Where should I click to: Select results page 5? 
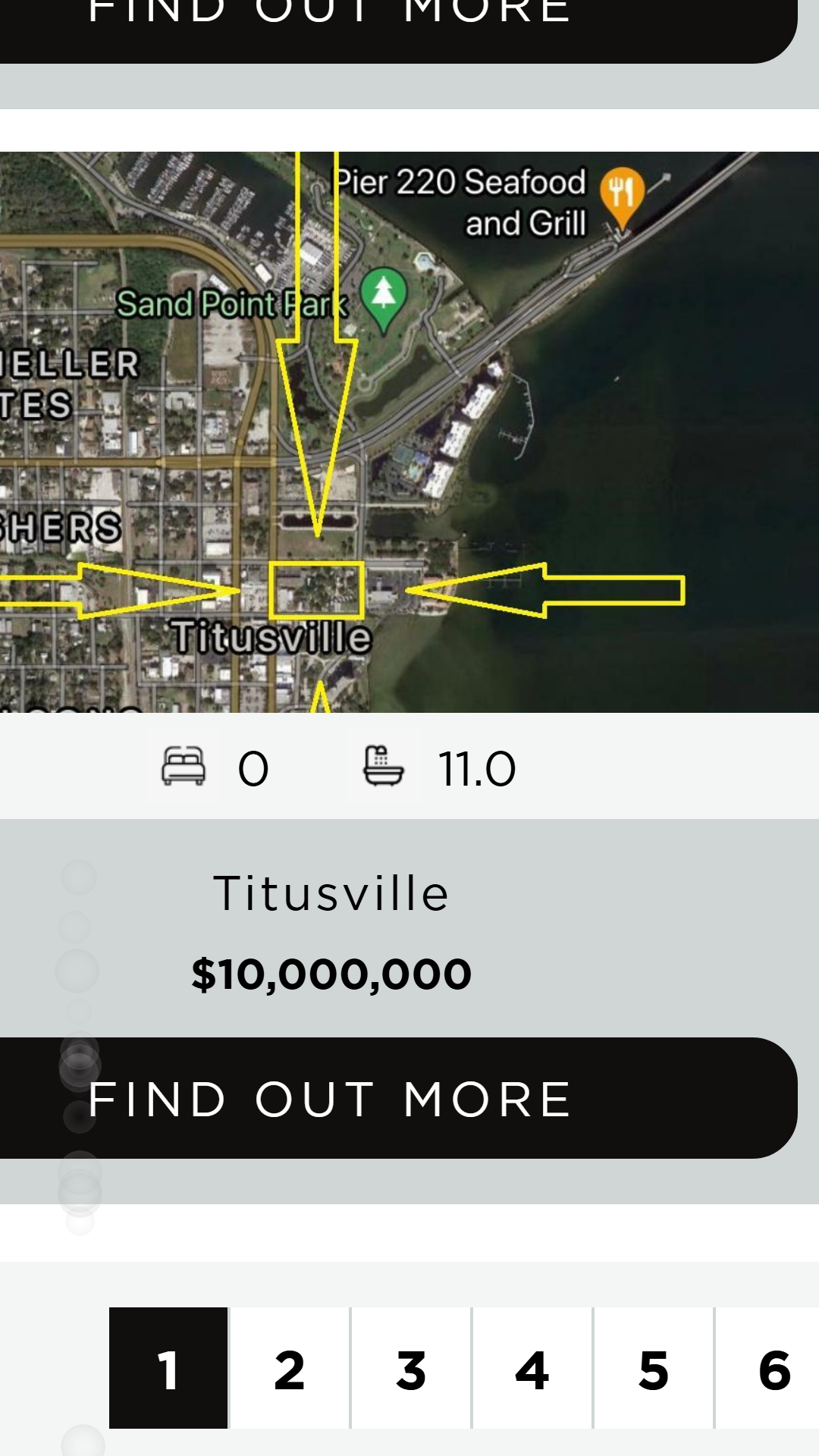[654, 1369]
